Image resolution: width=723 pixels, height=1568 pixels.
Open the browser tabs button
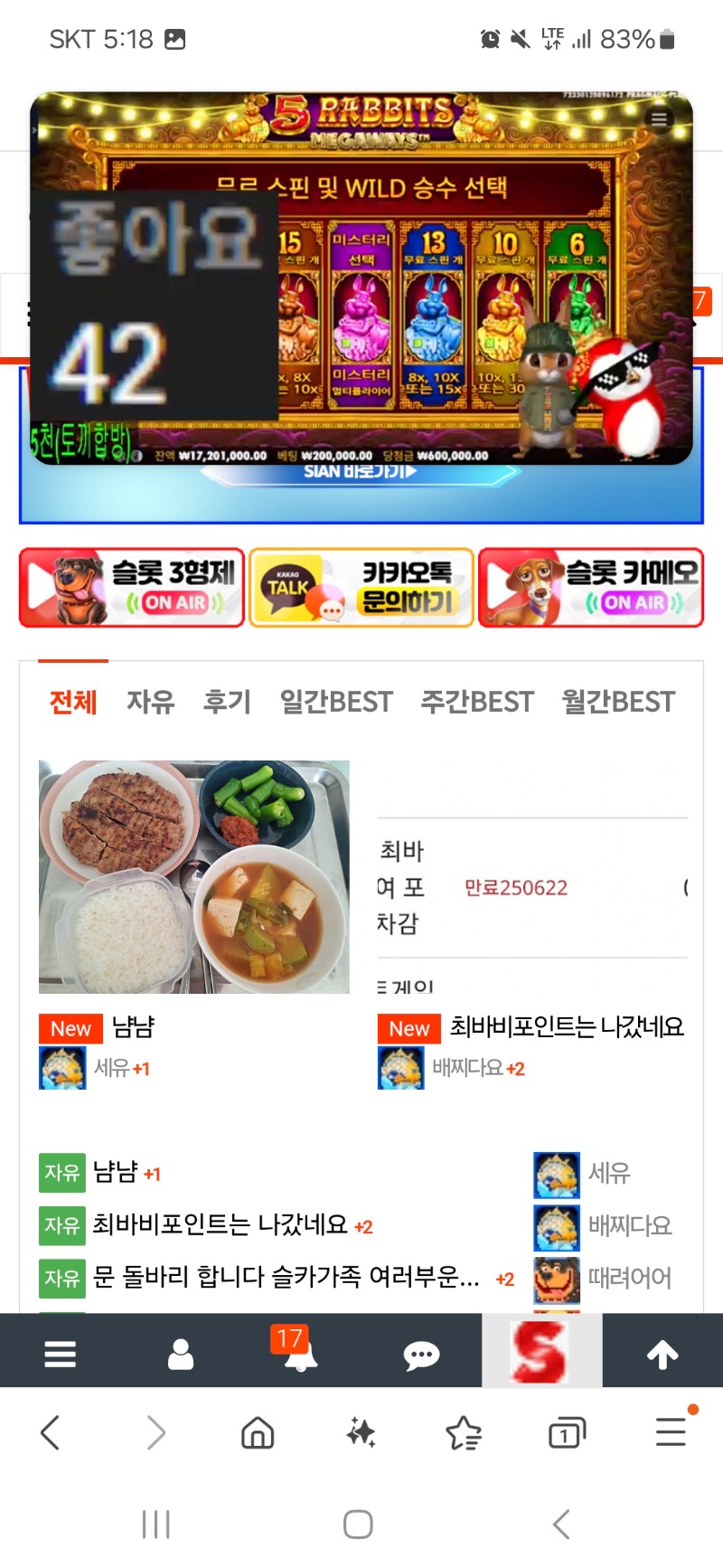[x=567, y=1433]
